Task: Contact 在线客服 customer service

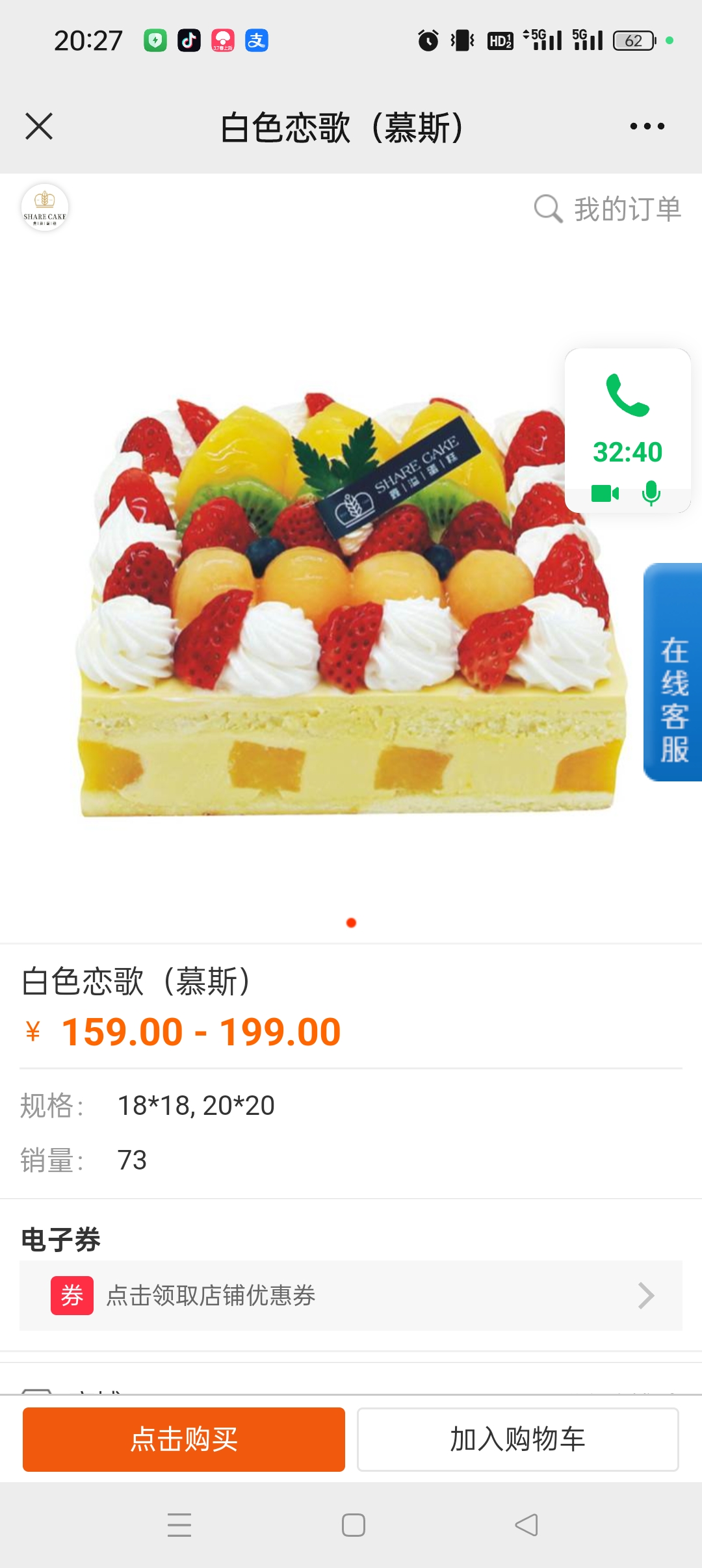Action: pyautogui.click(x=673, y=672)
